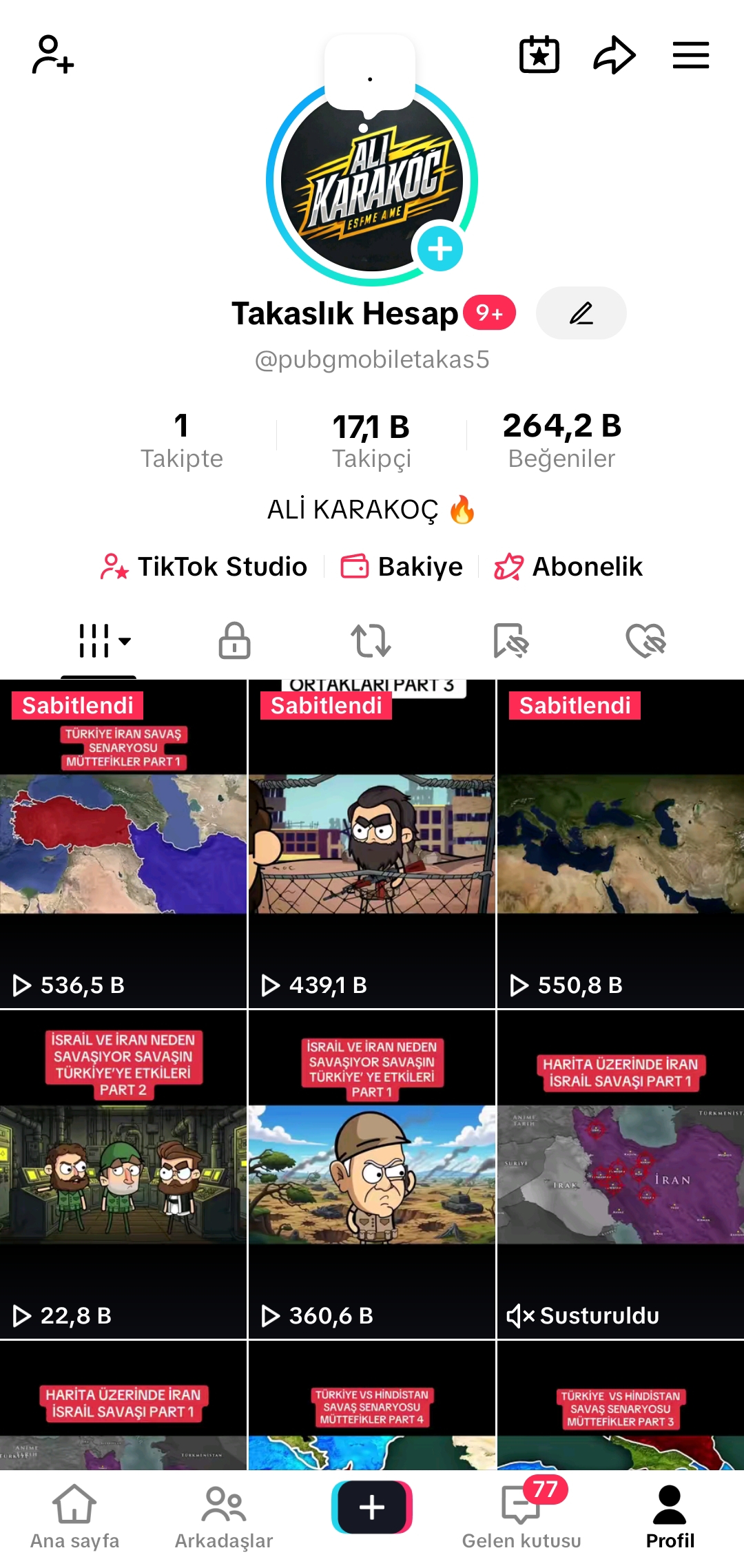Open the calendar star events icon
The height and width of the screenshot is (1568, 744).
point(539,55)
